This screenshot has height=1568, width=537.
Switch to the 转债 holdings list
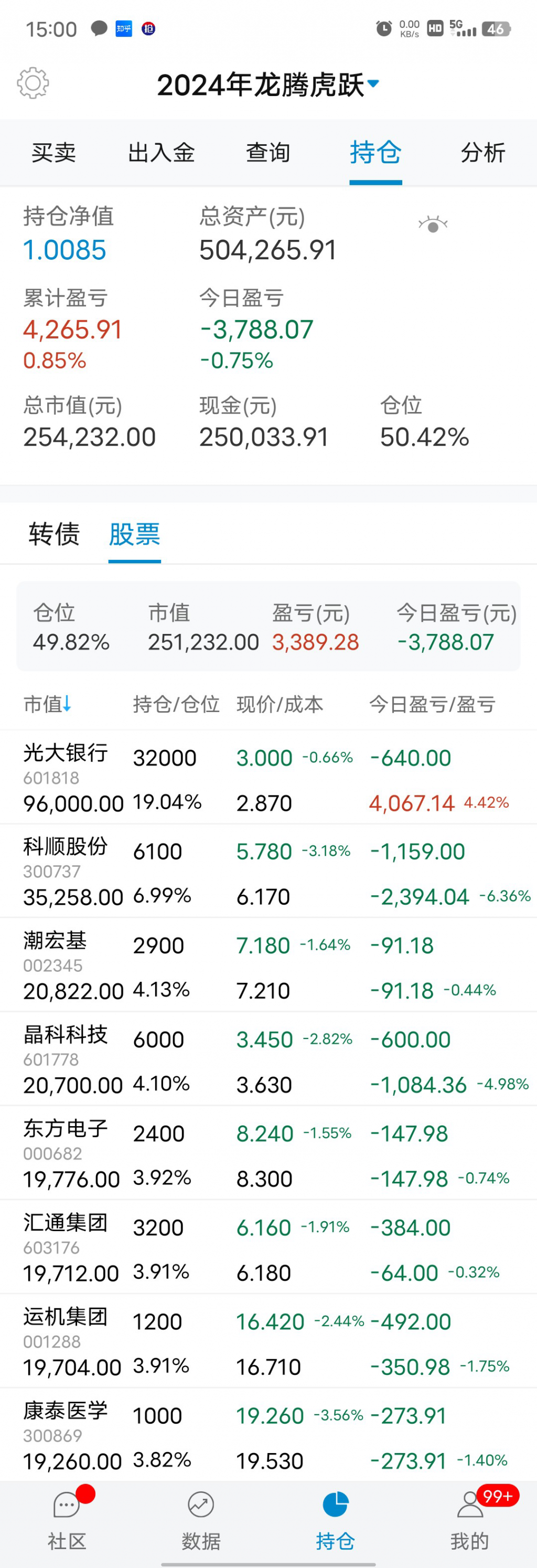tap(54, 534)
